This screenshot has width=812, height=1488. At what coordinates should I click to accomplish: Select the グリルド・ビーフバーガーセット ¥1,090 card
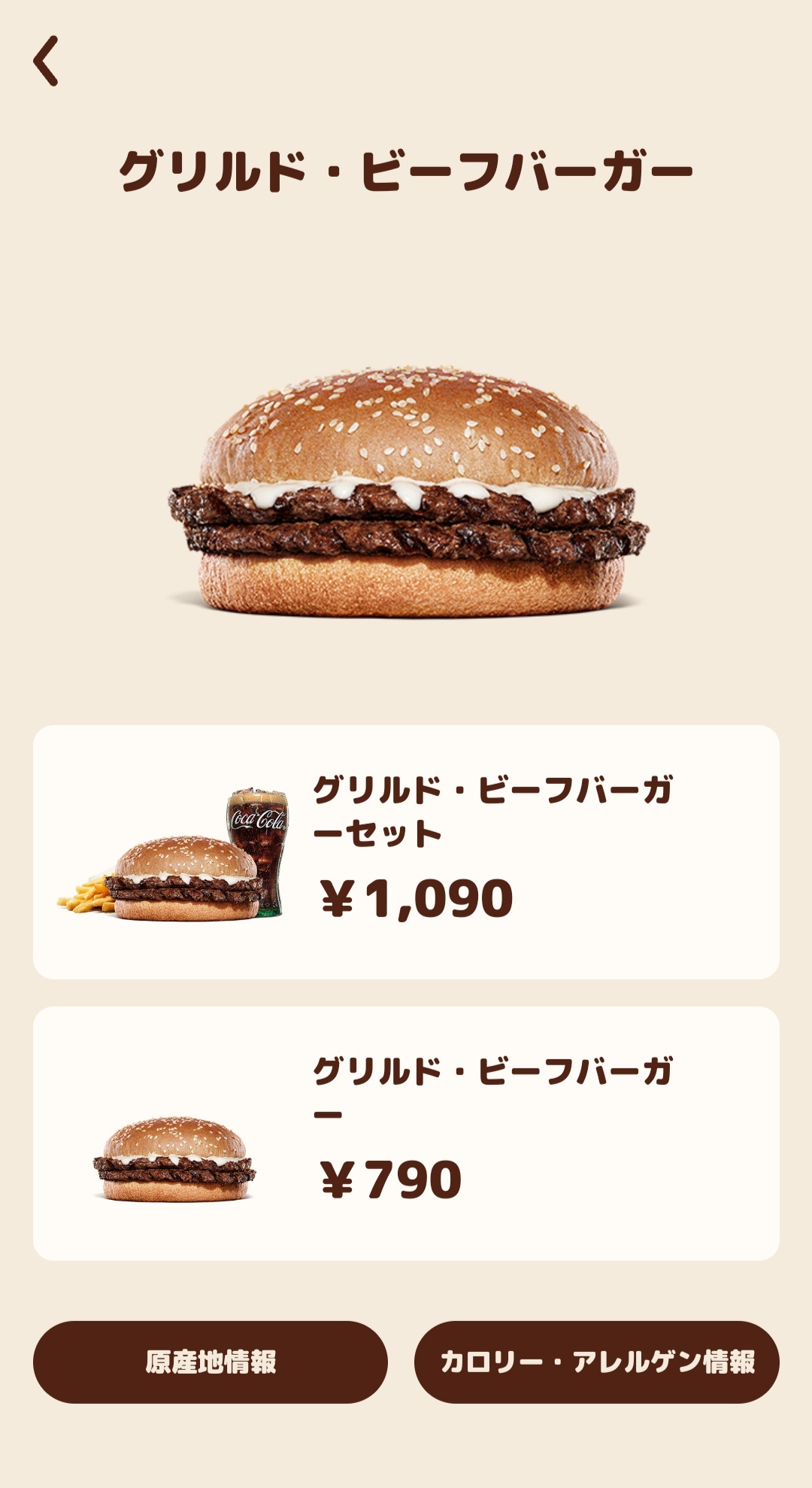(x=406, y=852)
